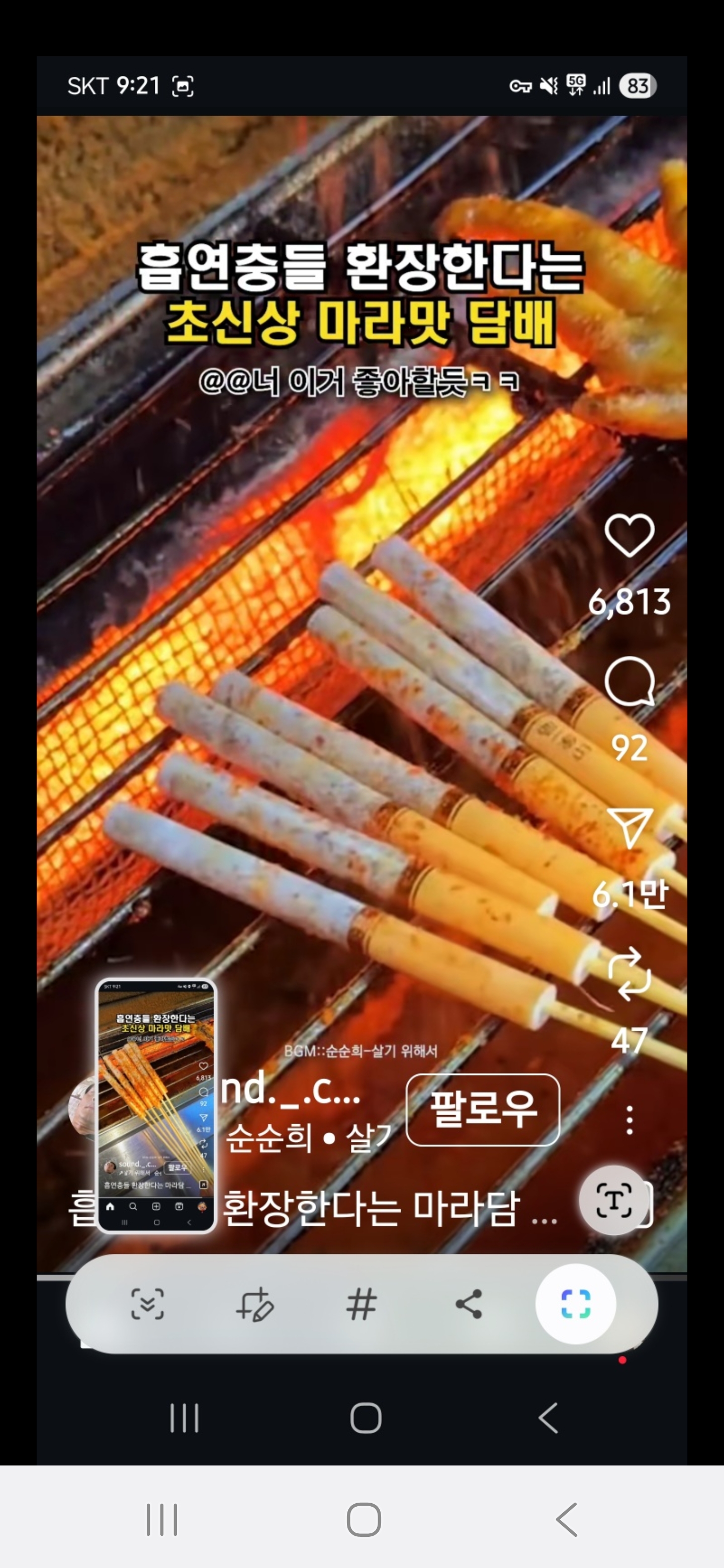Open the three-dot more options menu
The image size is (724, 1568).
[629, 1120]
